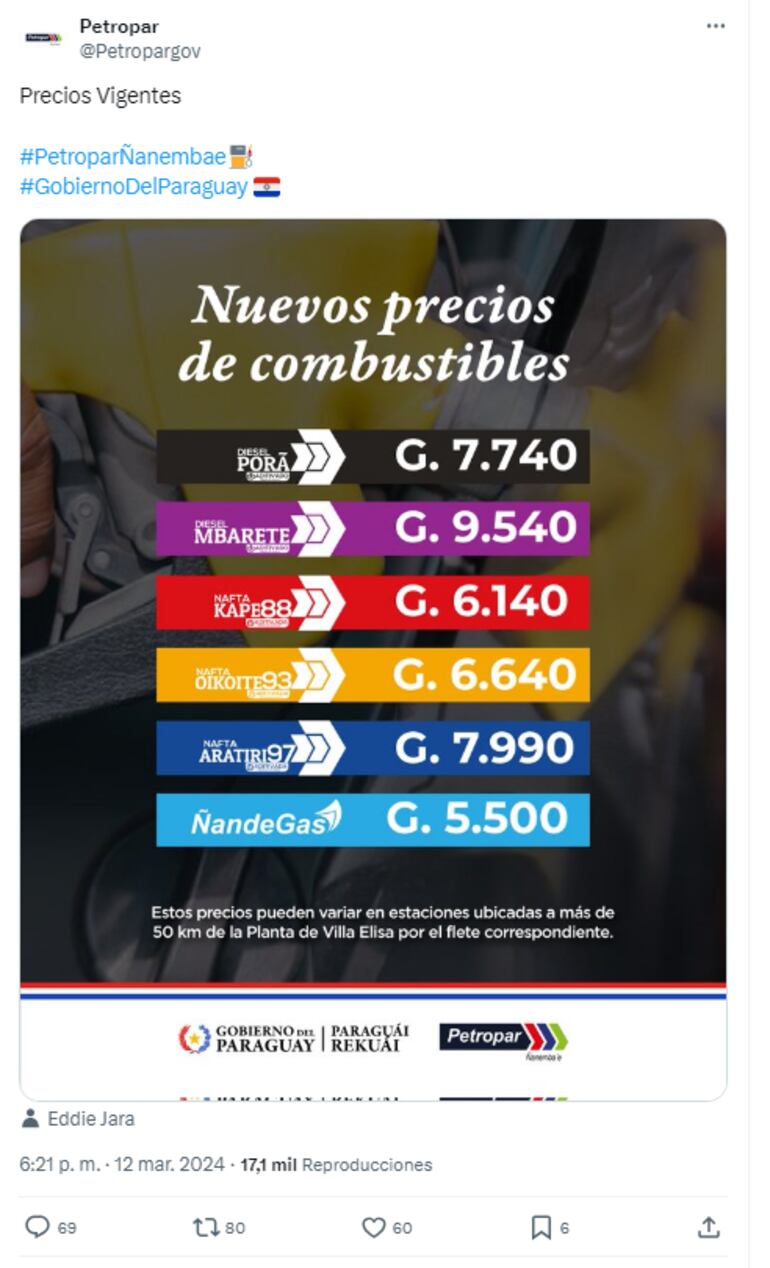Bookmark this tweet
The width and height of the screenshot is (770, 1268).
pyautogui.click(x=541, y=1227)
